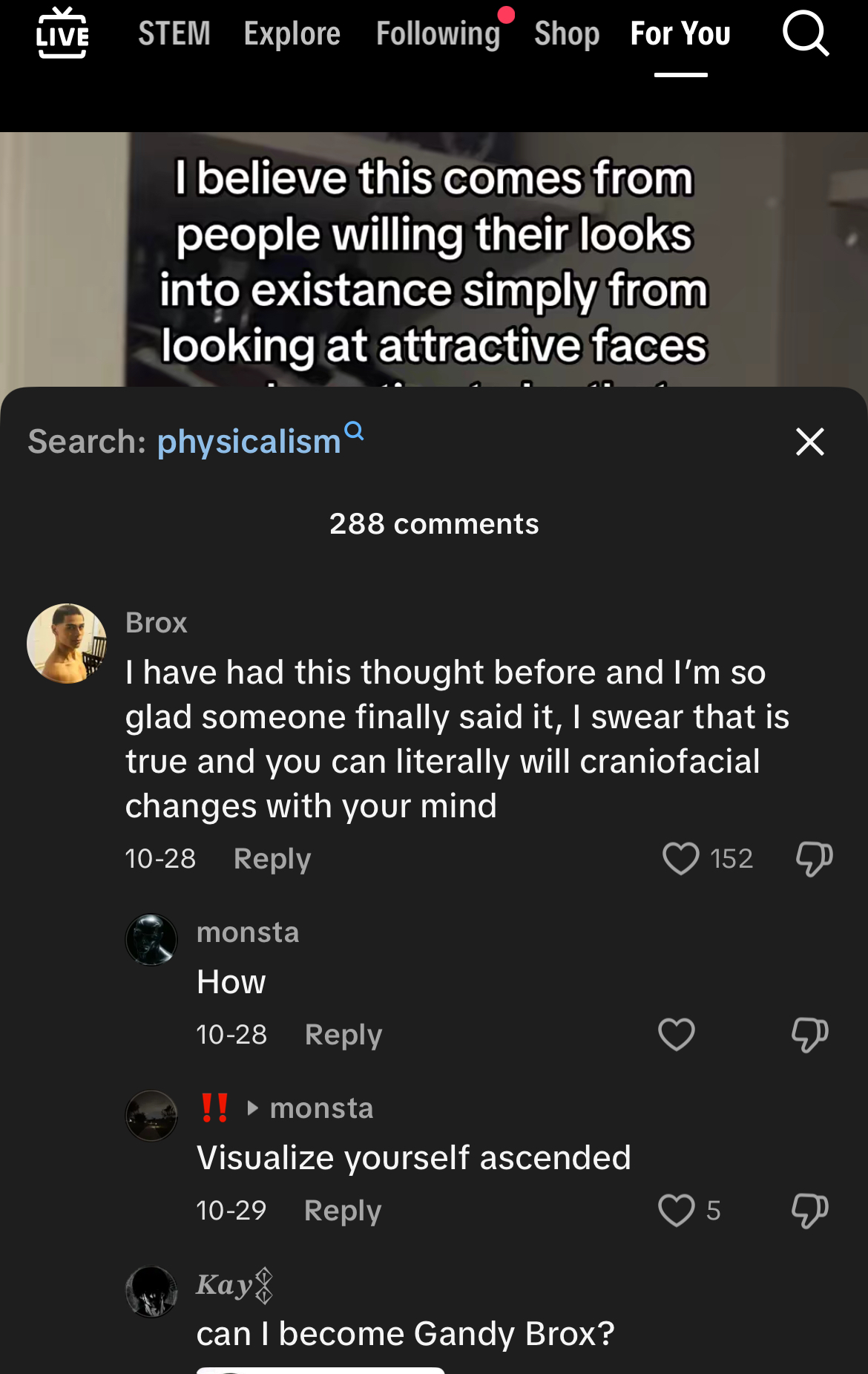The width and height of the screenshot is (868, 1374).
Task: Like Brox's comment
Action: (x=680, y=859)
